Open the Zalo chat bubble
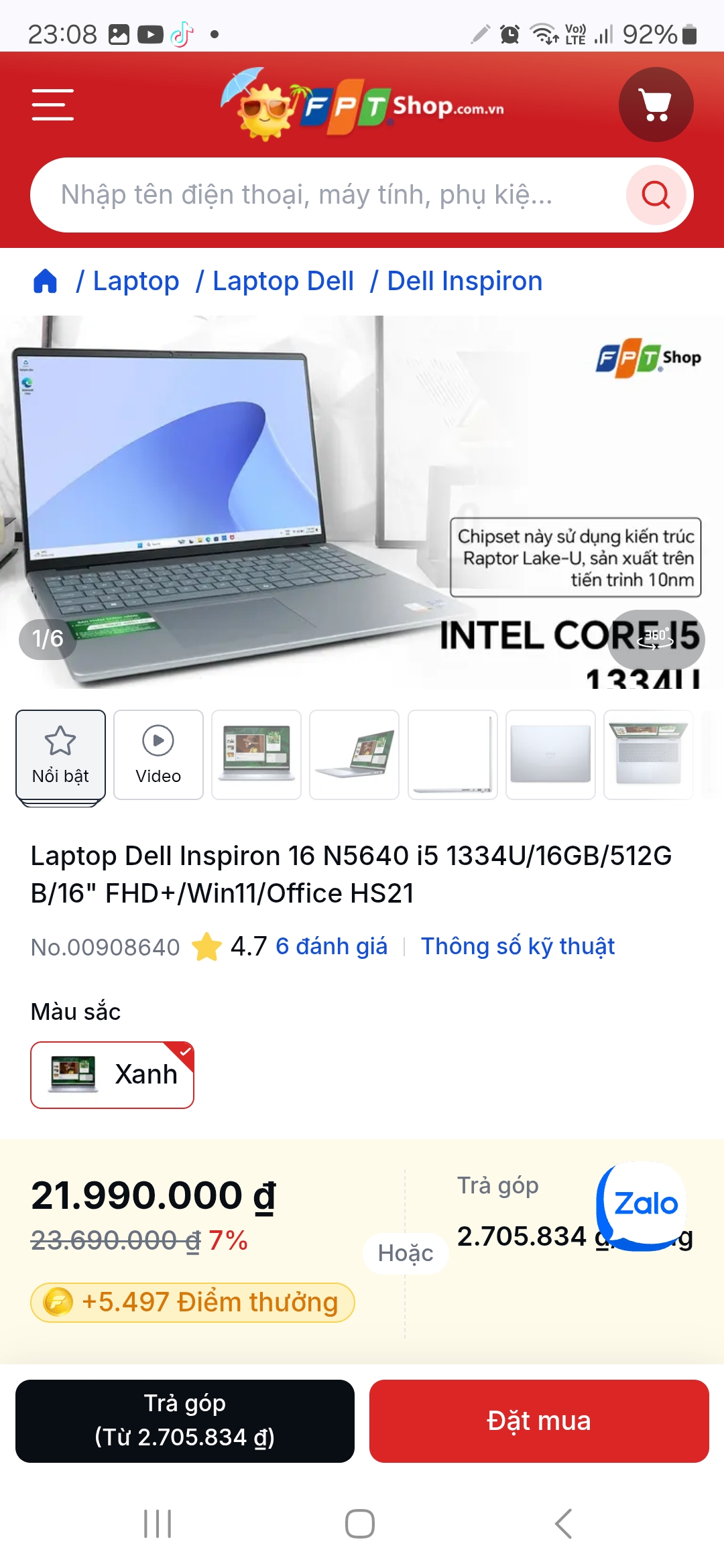Image resolution: width=724 pixels, height=1568 pixels. coord(642,1205)
